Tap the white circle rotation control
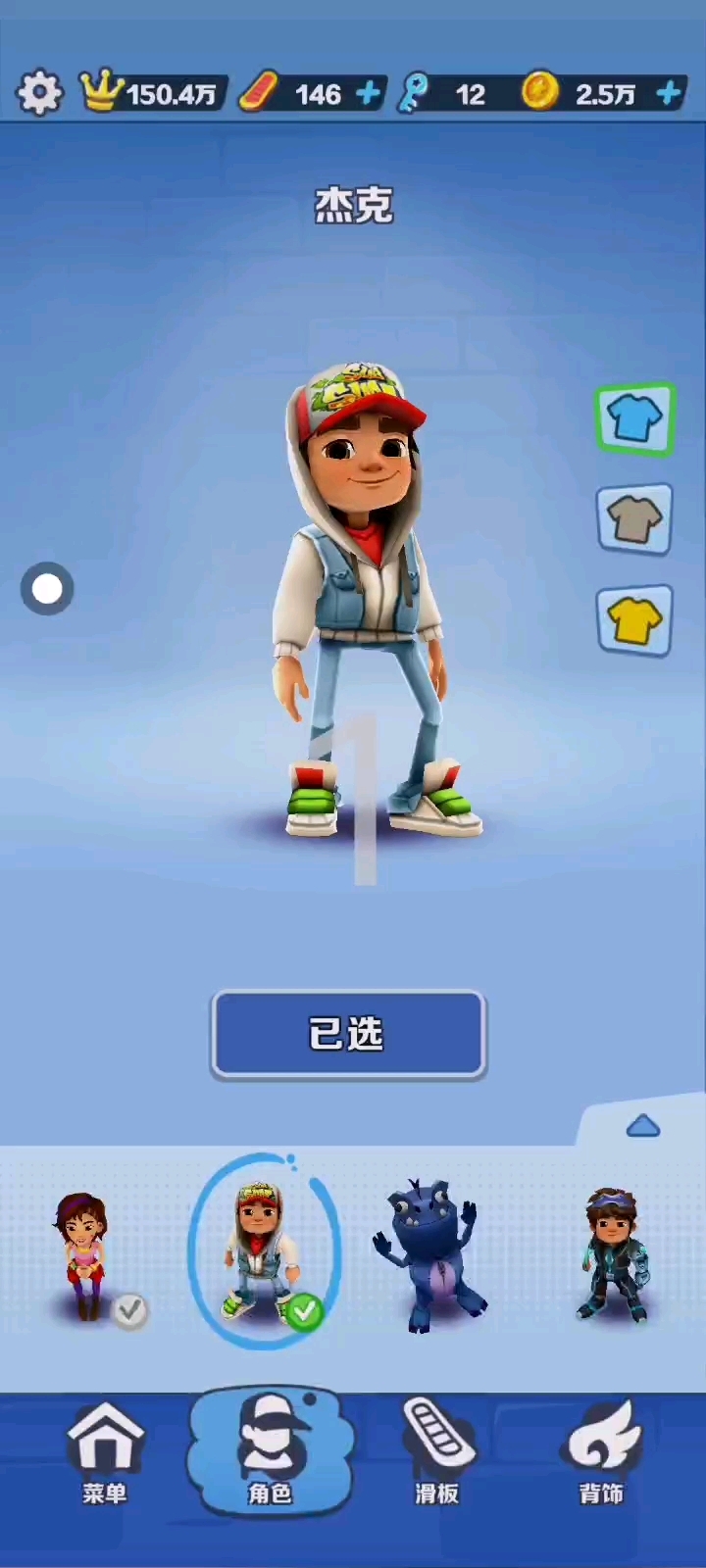The image size is (706, 1568). 46,588
